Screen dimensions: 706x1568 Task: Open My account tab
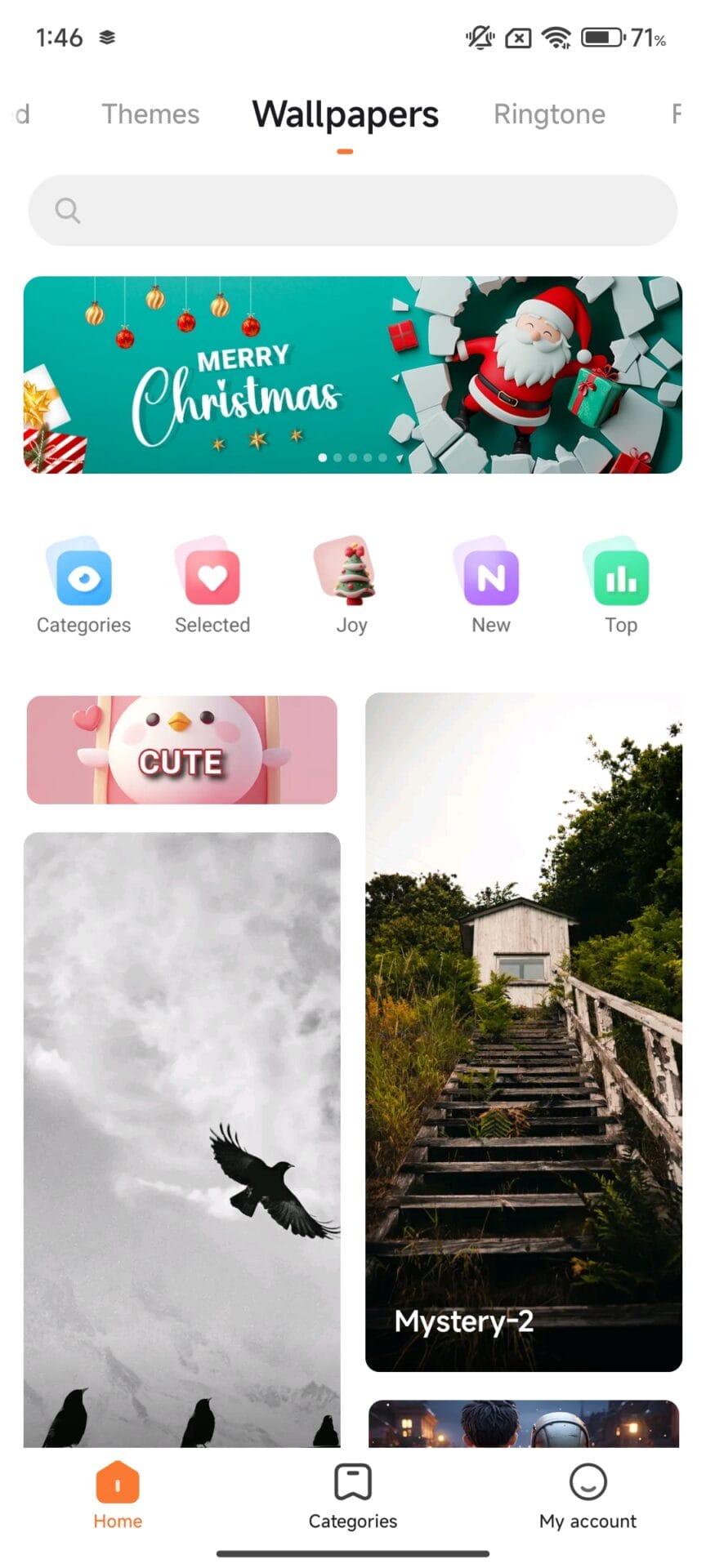tap(588, 1496)
